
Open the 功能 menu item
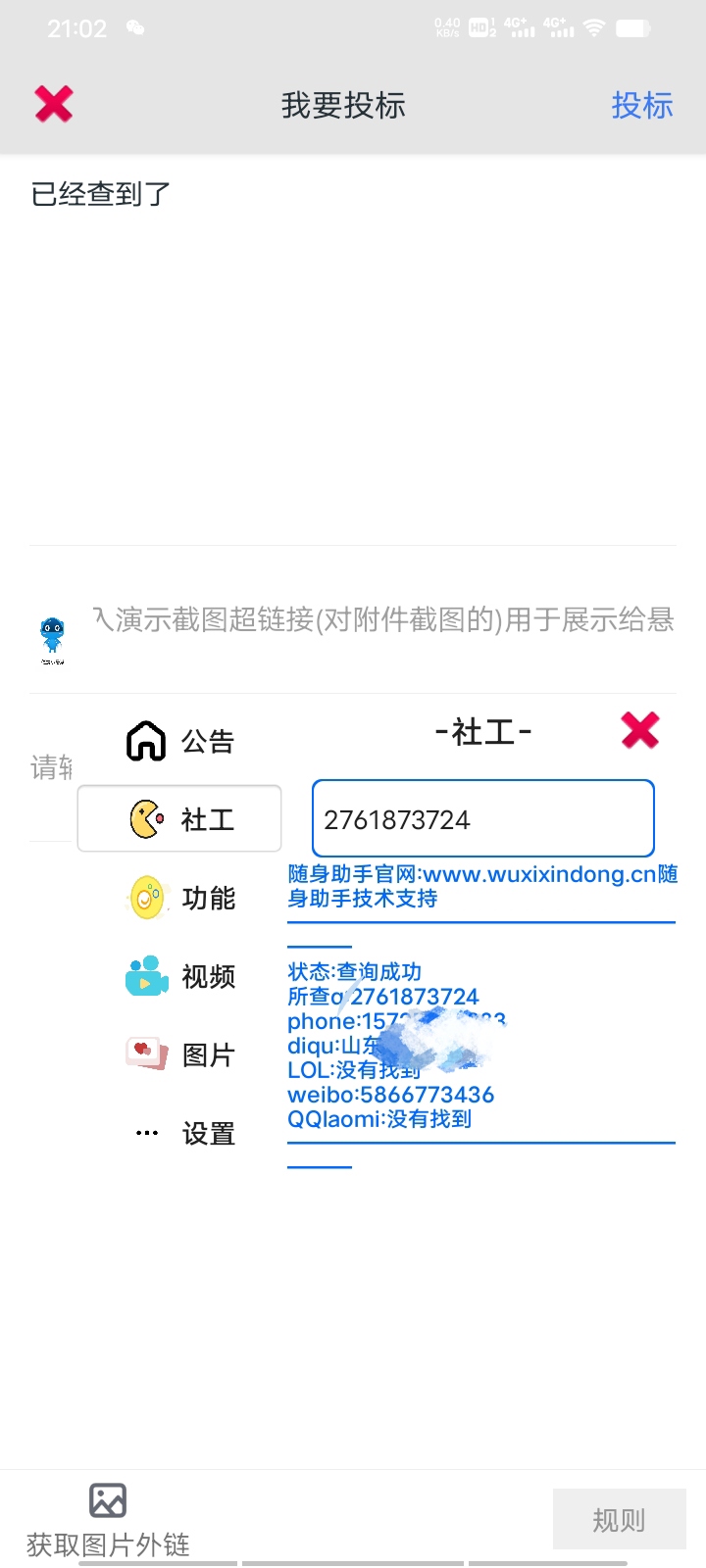(x=179, y=898)
